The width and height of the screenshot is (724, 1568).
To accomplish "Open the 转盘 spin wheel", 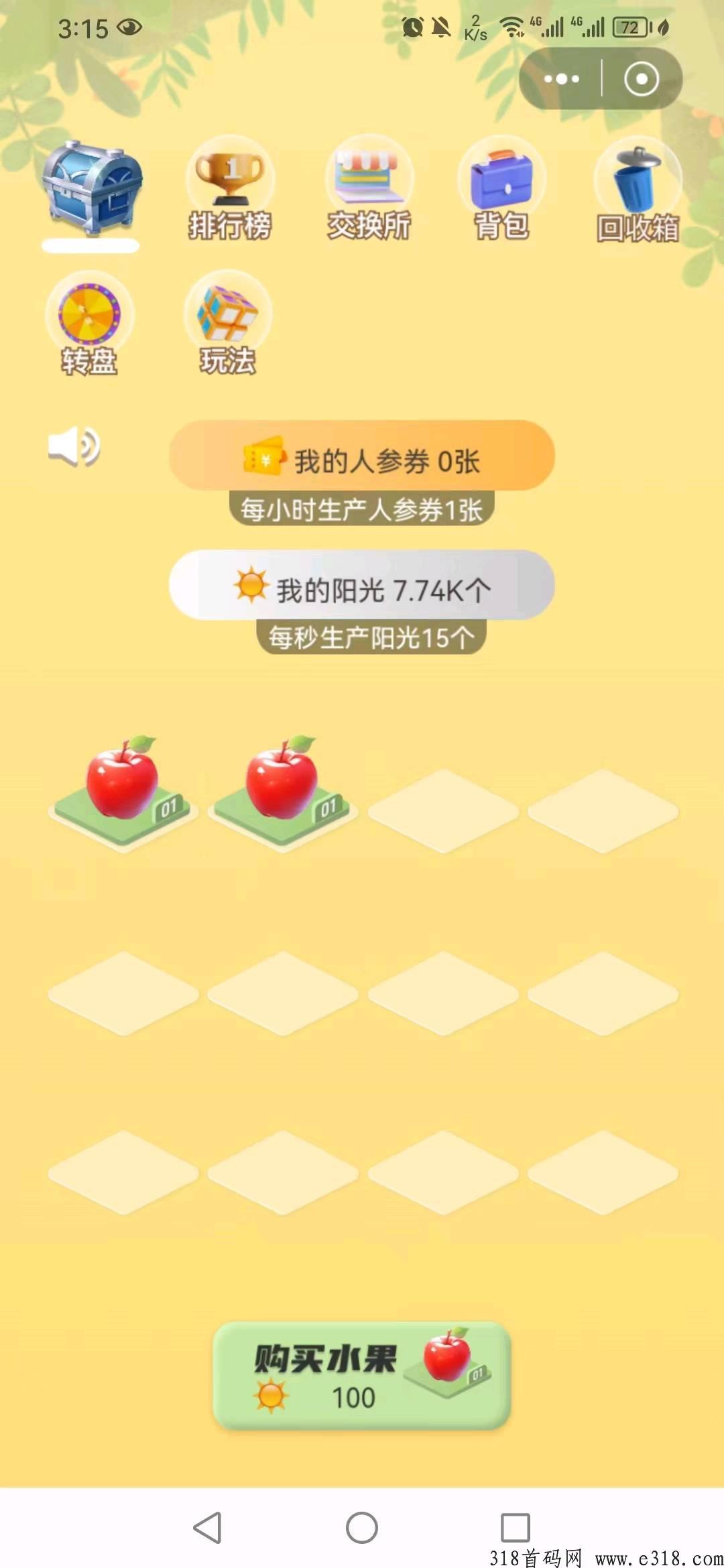I will click(x=89, y=322).
